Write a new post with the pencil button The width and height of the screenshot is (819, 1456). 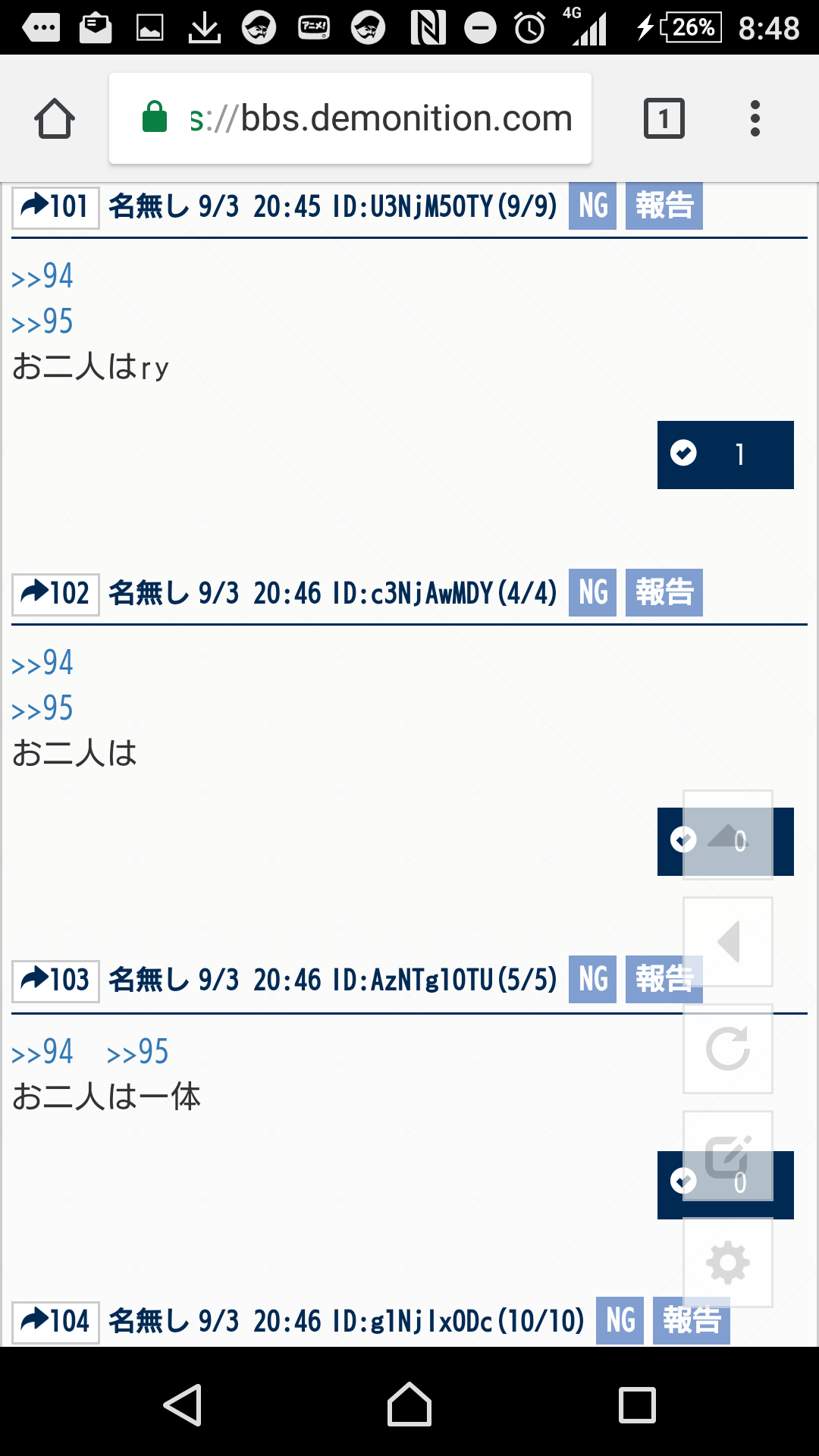[728, 1156]
